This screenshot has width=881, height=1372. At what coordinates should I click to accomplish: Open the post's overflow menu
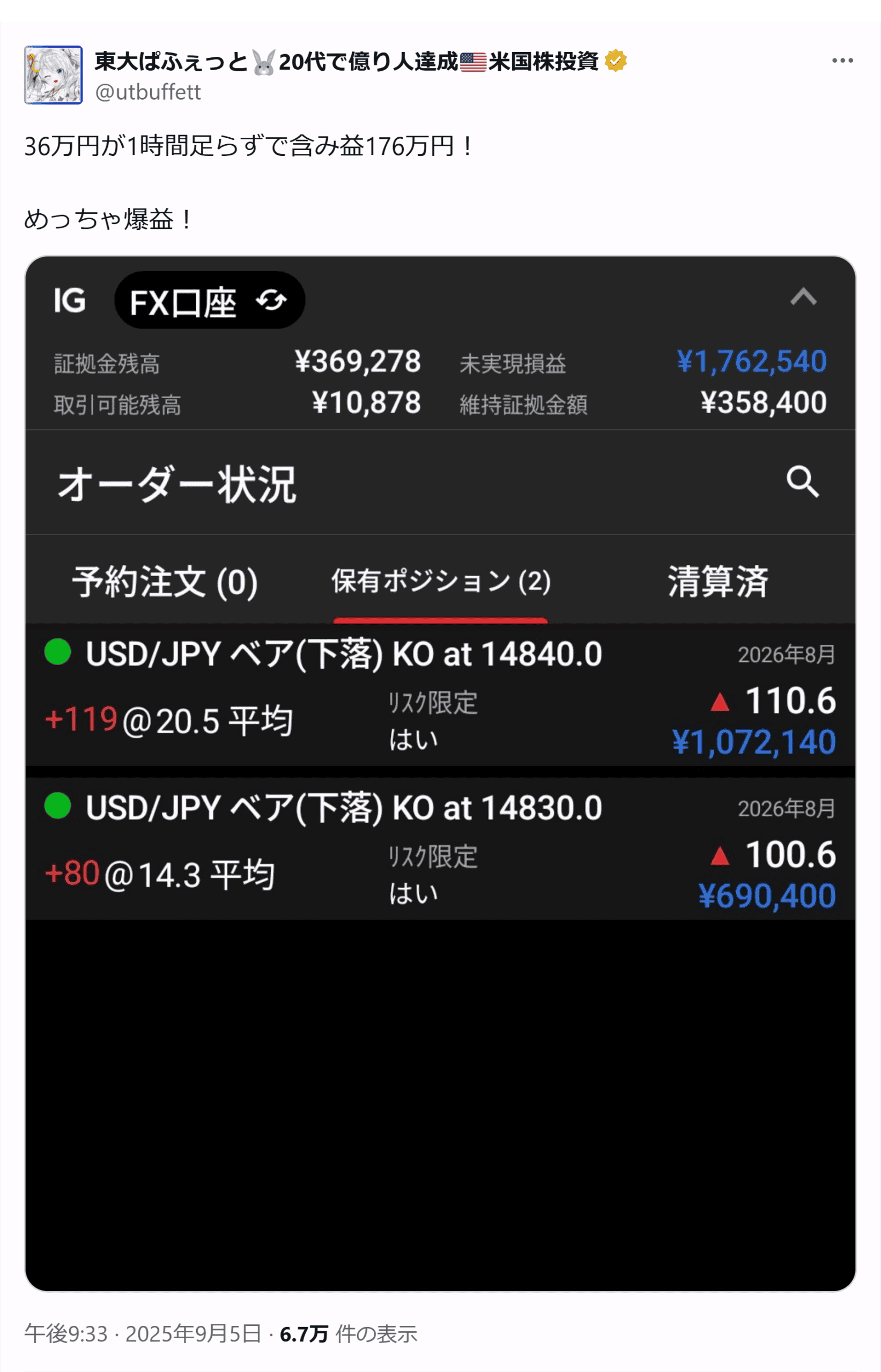842,61
